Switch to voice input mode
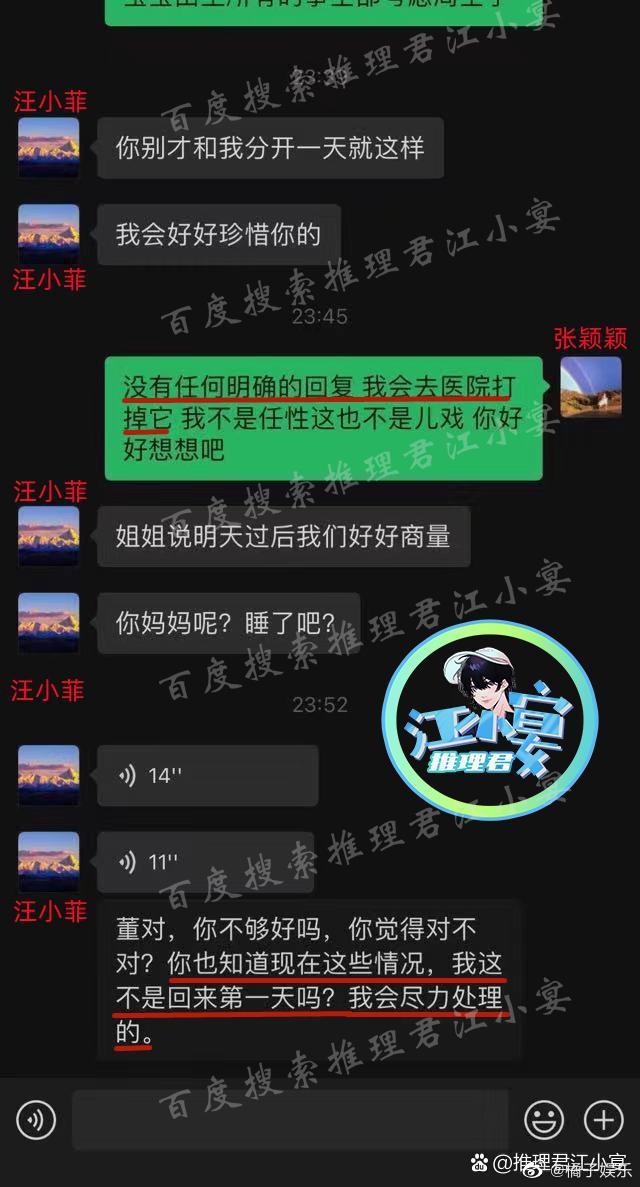This screenshot has width=640, height=1187. pos(37,1120)
